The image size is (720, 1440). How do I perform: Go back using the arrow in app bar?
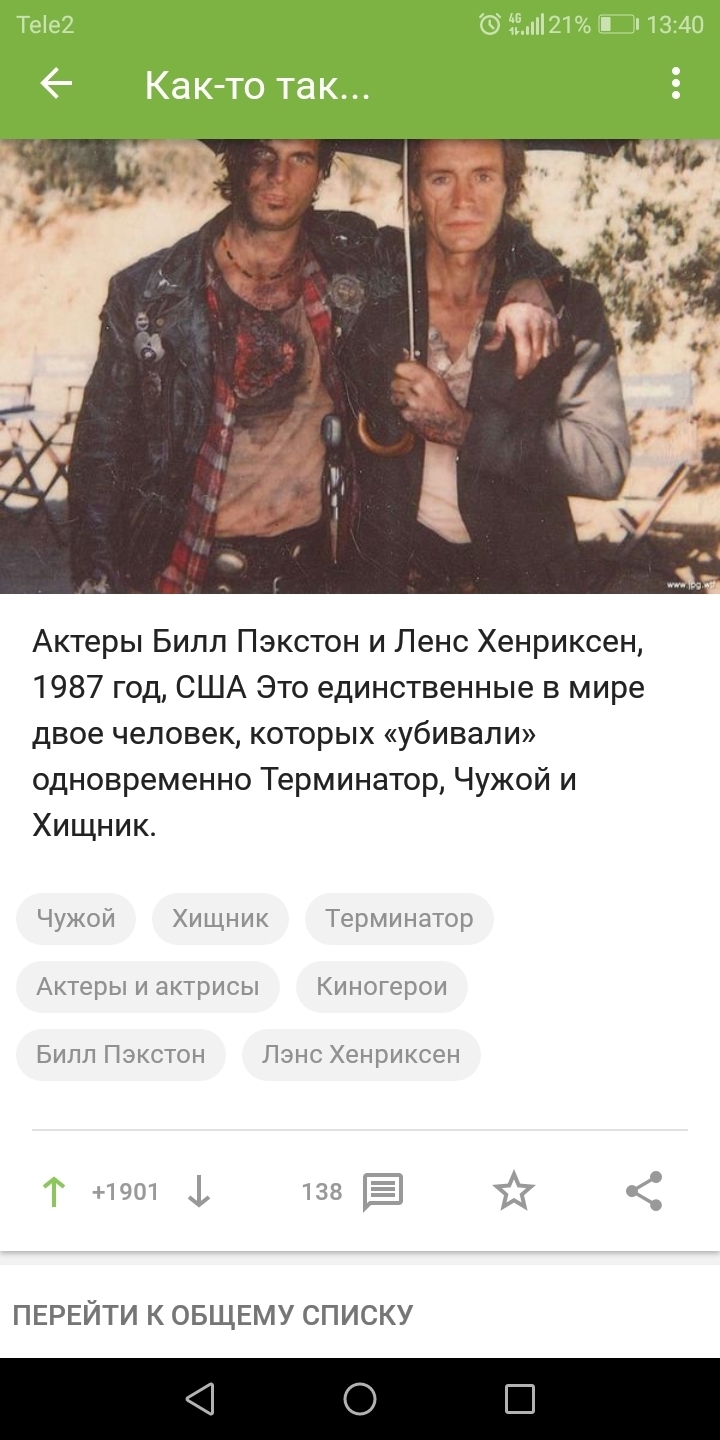point(56,84)
